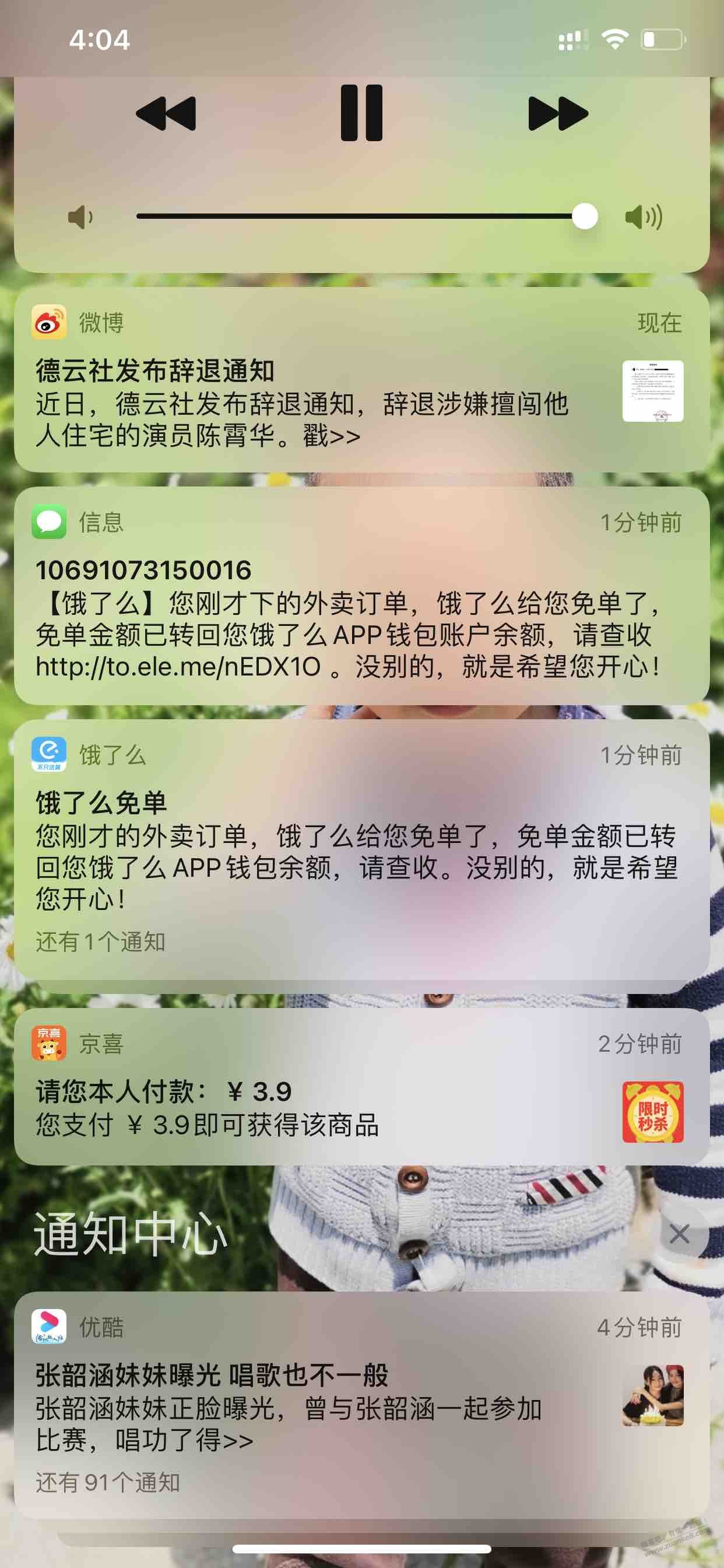Screen dimensions: 724x1568
Task: Skip back to the previous track
Action: (x=166, y=113)
